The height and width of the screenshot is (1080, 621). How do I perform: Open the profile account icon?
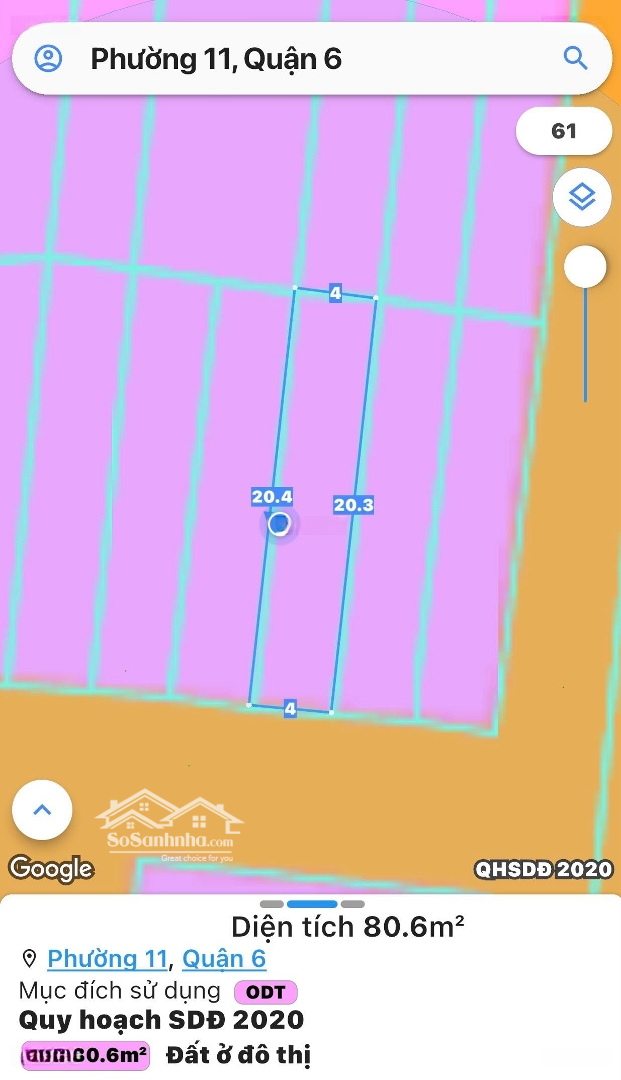48,59
